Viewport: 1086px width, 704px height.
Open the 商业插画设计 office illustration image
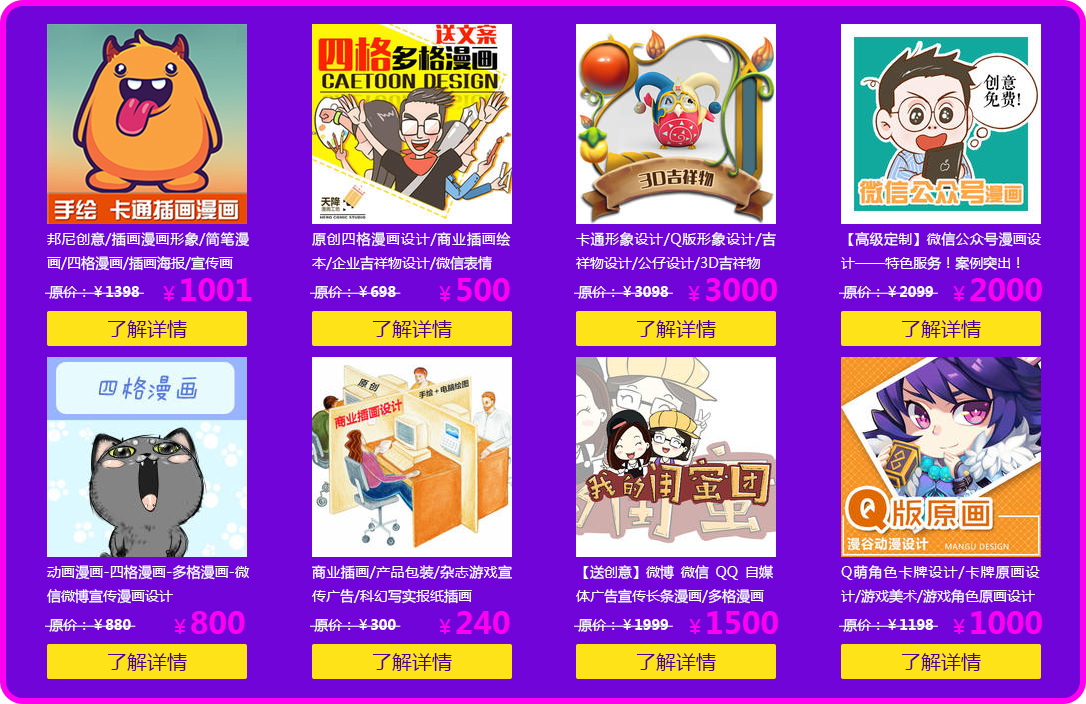411,457
